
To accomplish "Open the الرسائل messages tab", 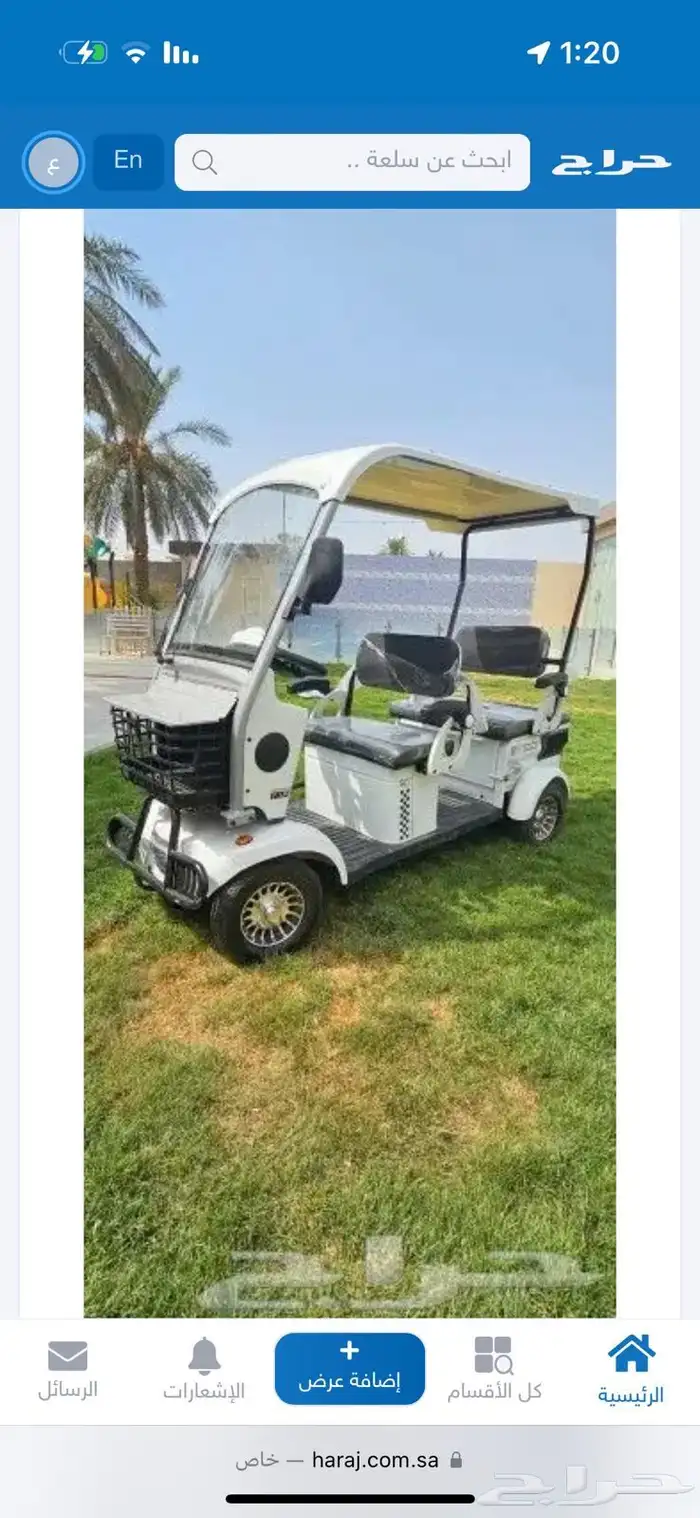I will [68, 1369].
